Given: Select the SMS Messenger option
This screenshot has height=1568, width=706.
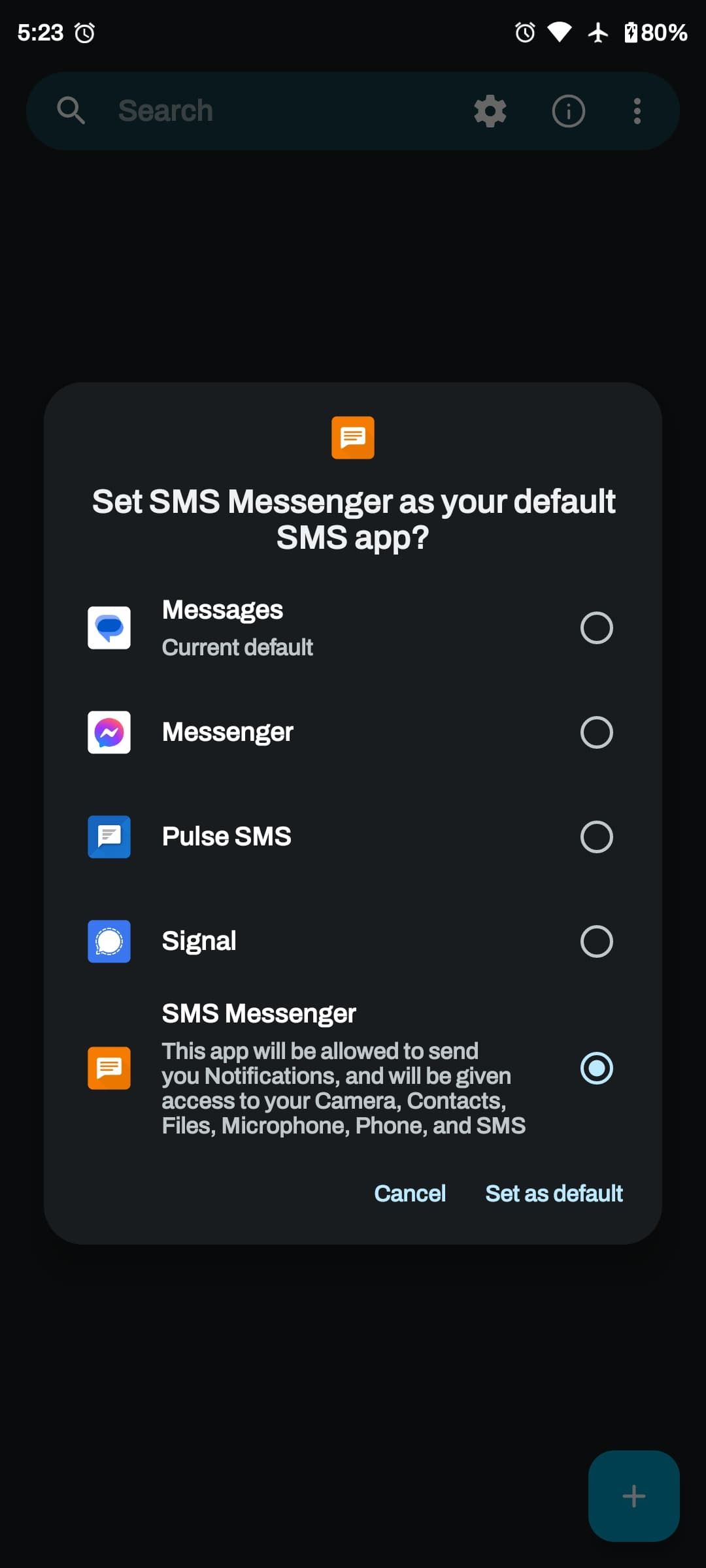Looking at the screenshot, I should point(596,1068).
